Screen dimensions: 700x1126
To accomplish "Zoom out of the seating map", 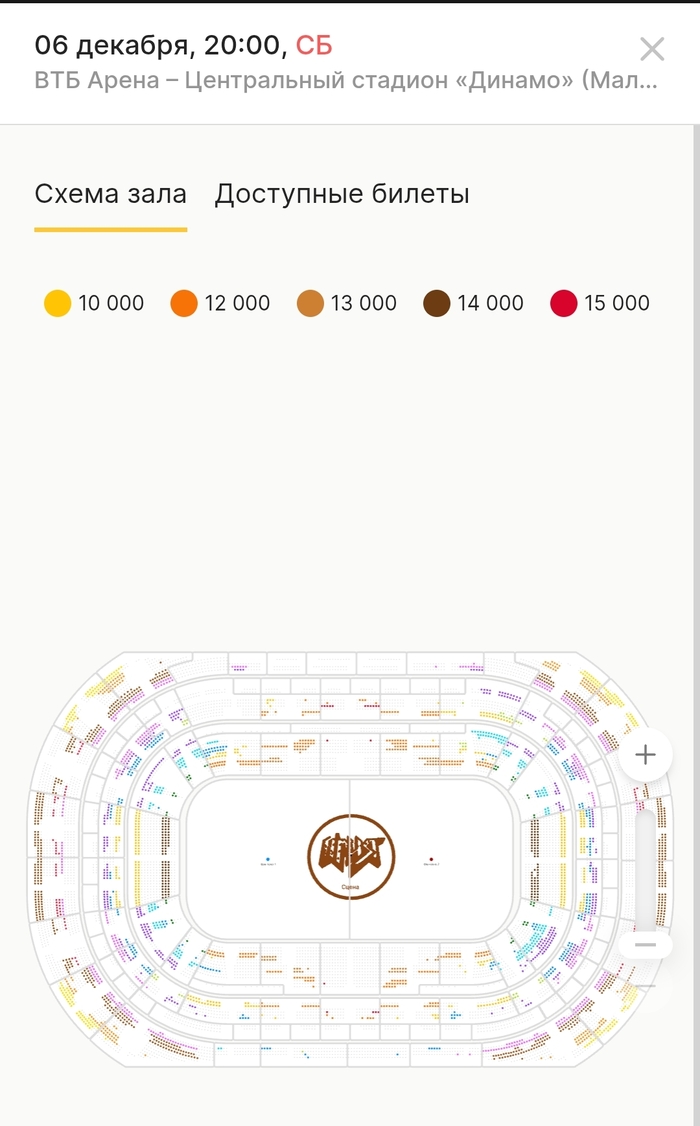I will click(645, 944).
